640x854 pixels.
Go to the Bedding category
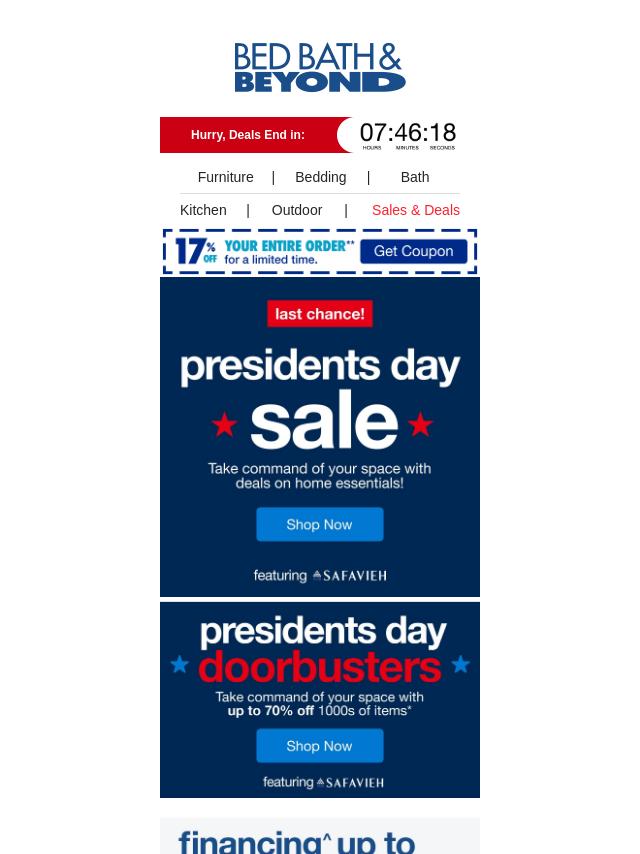pyautogui.click(x=320, y=177)
